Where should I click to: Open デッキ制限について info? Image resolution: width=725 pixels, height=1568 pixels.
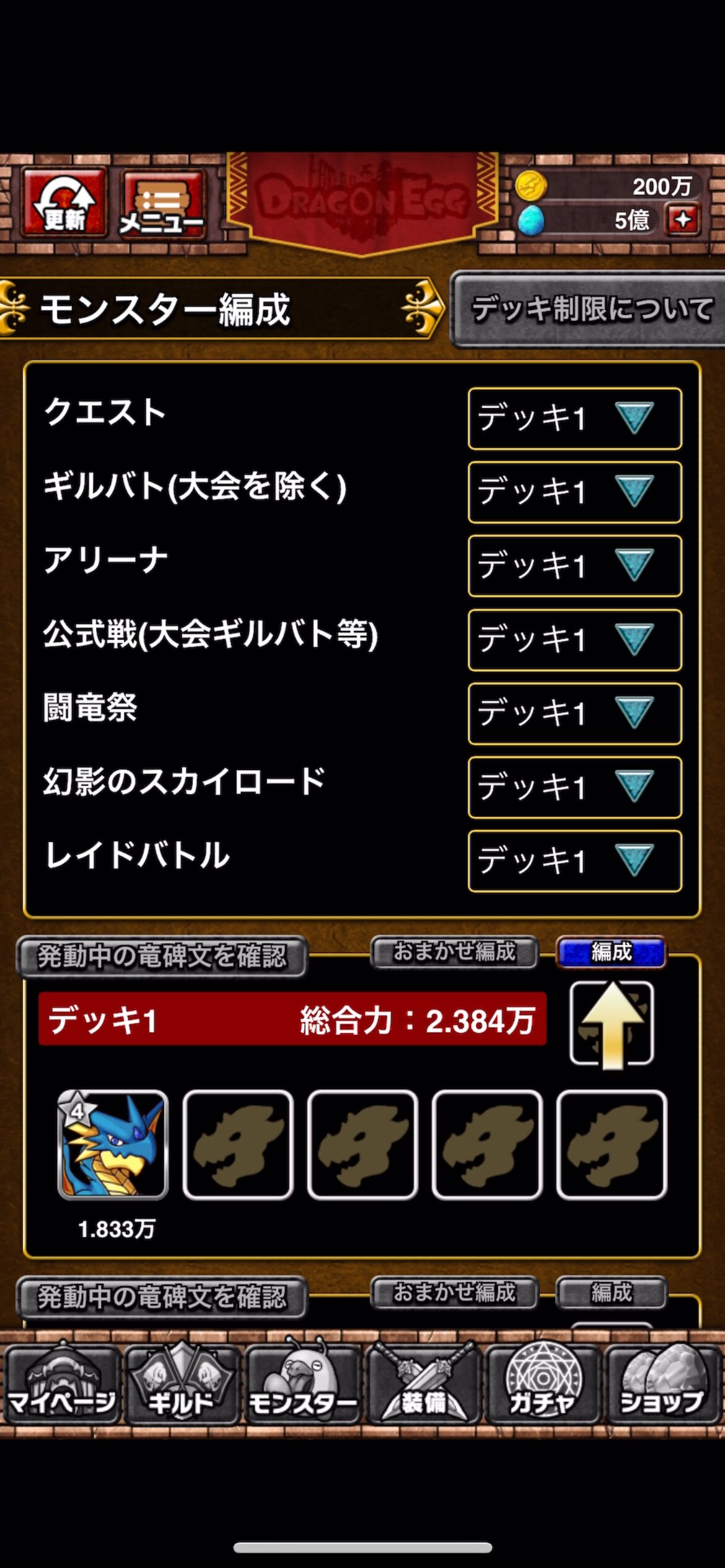tap(589, 309)
